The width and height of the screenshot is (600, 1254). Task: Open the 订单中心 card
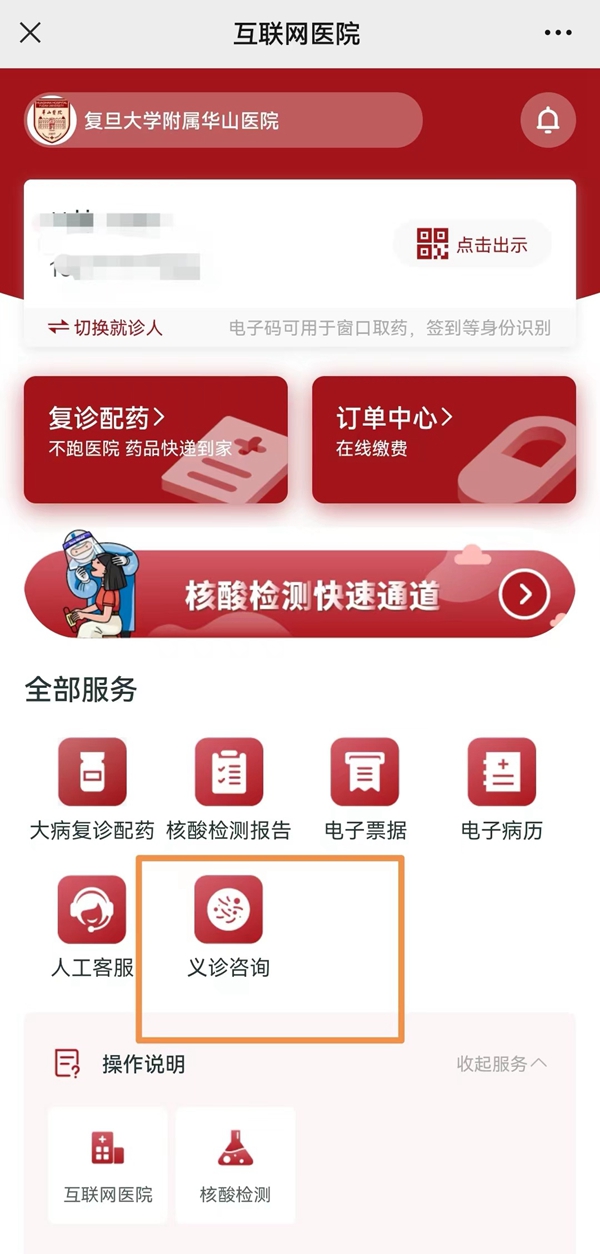[443, 439]
